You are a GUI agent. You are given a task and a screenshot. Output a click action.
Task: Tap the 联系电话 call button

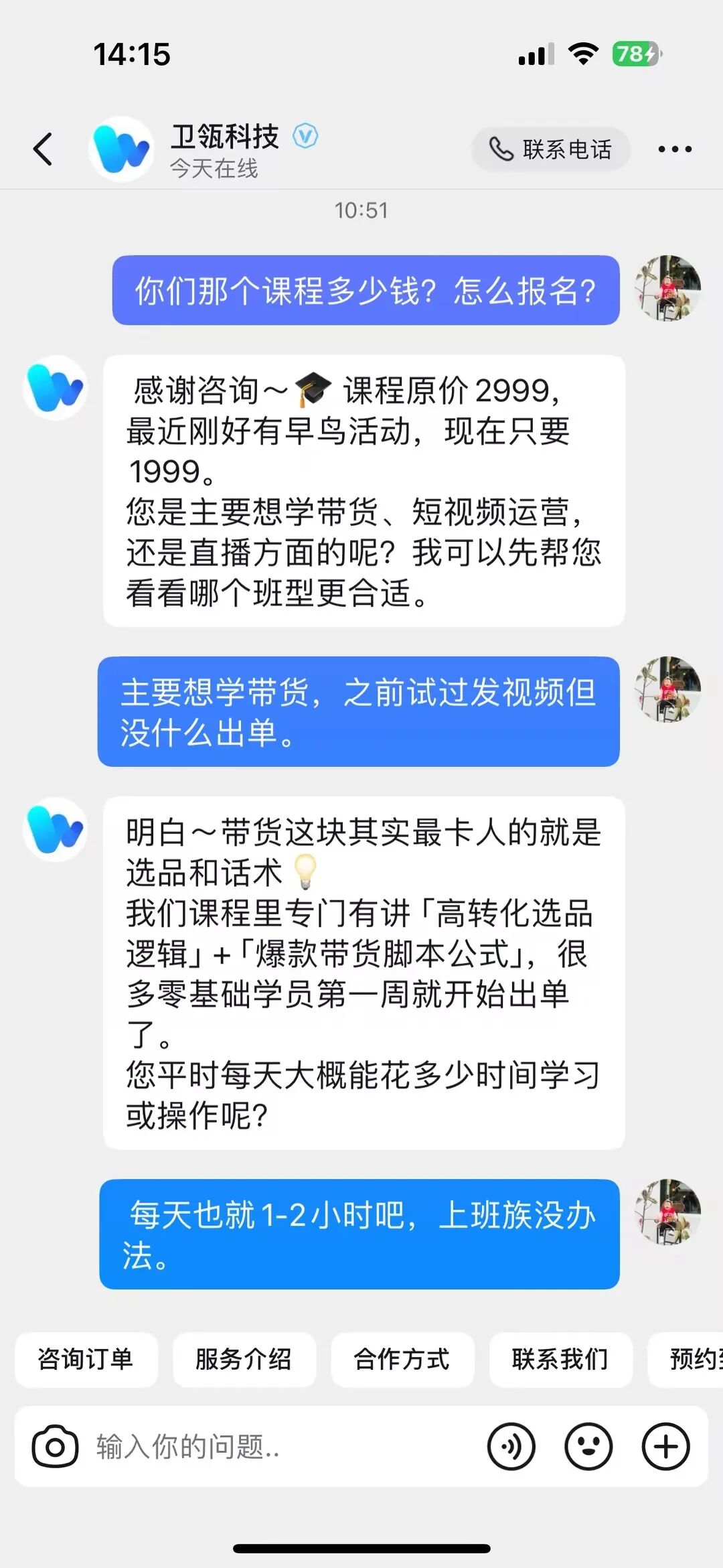[550, 149]
